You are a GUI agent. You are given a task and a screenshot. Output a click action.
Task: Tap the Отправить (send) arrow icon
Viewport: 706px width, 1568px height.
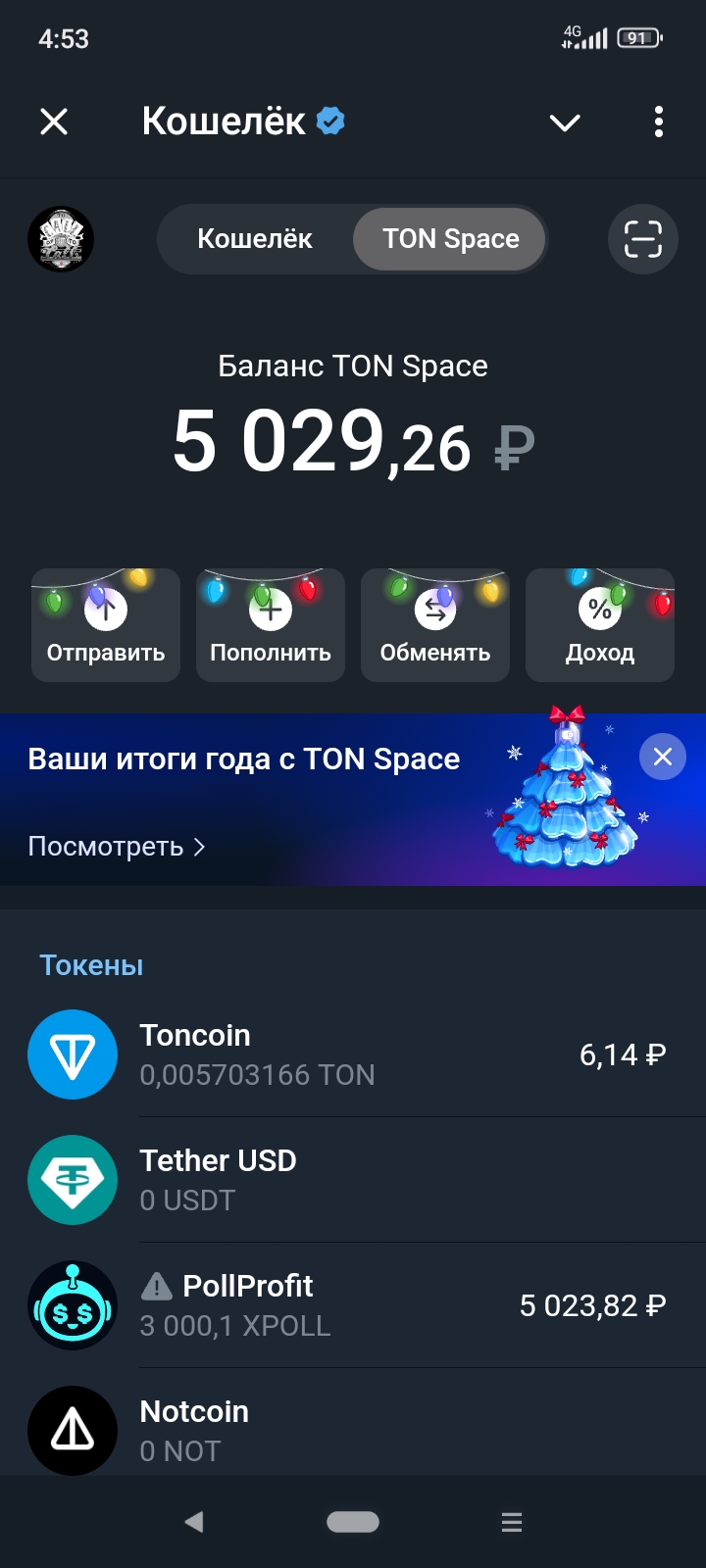click(105, 610)
